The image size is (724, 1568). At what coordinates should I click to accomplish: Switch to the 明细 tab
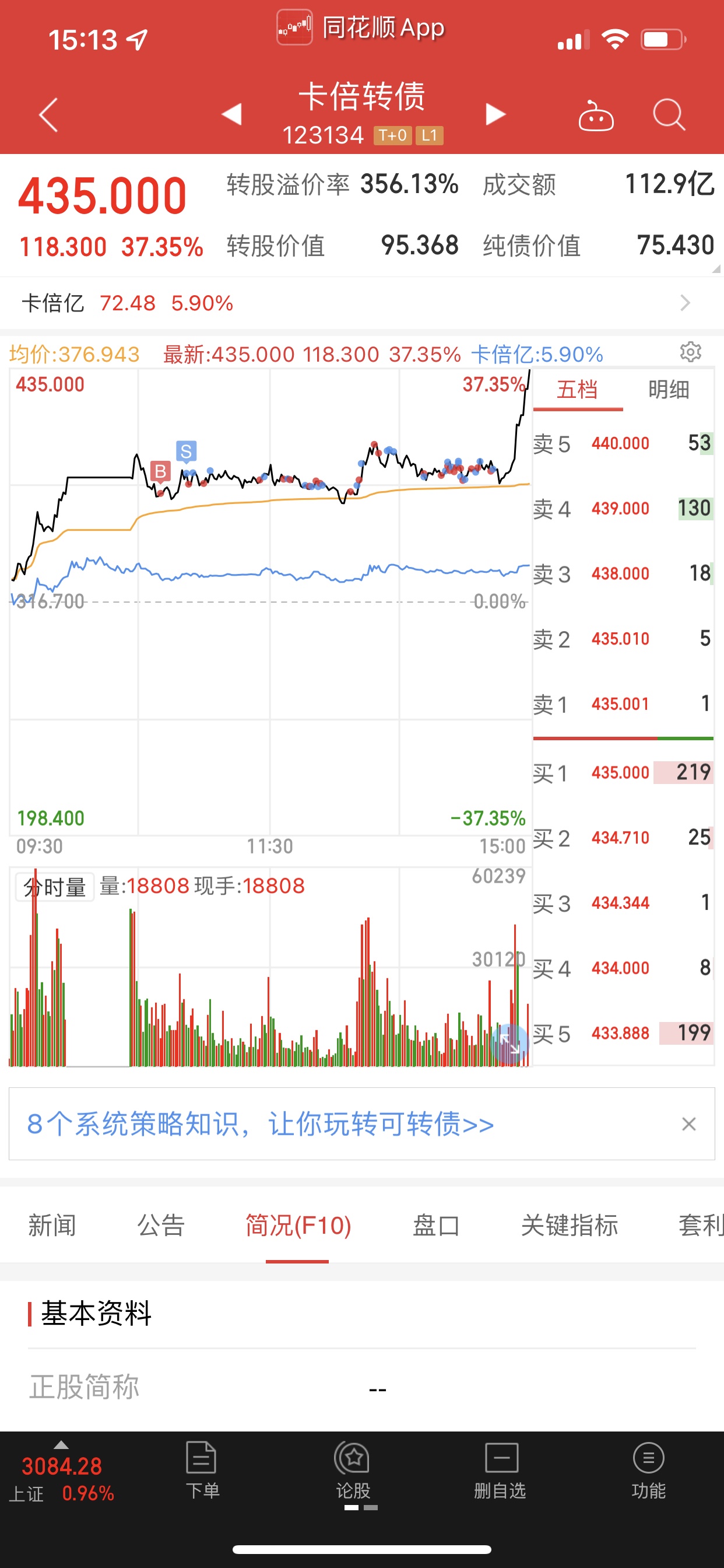pos(668,390)
